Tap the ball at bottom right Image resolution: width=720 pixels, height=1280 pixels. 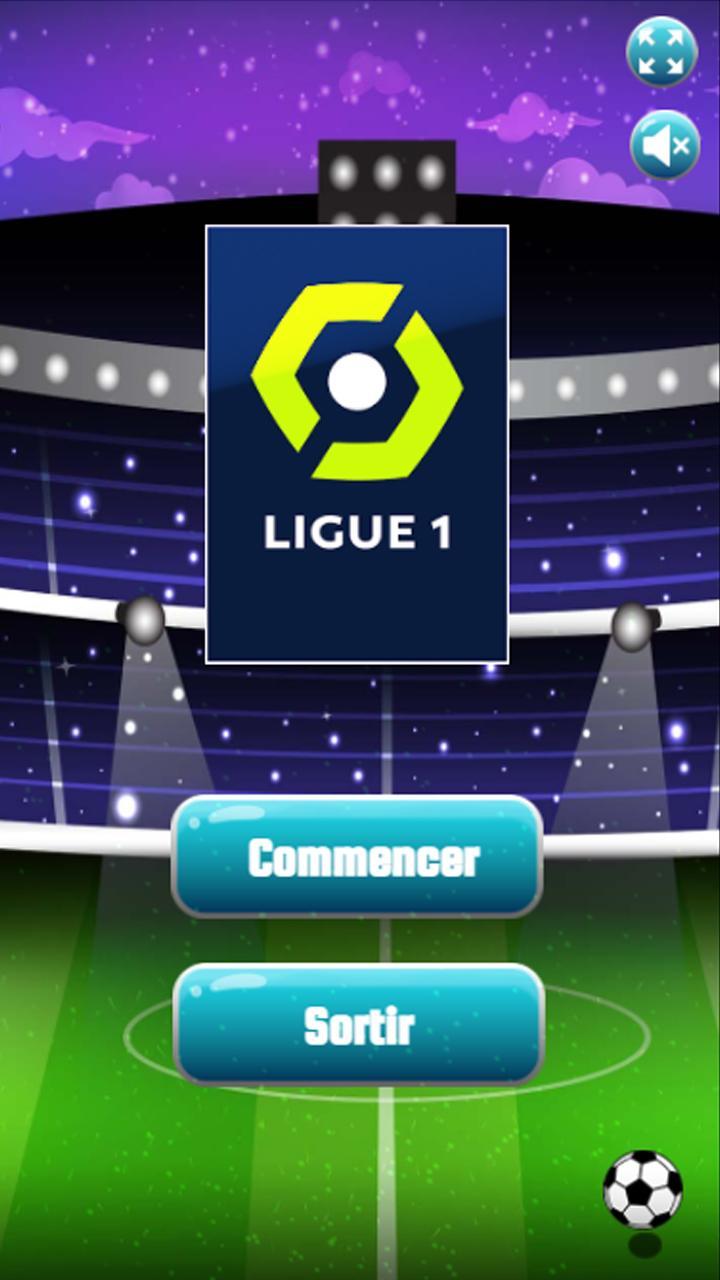643,1190
